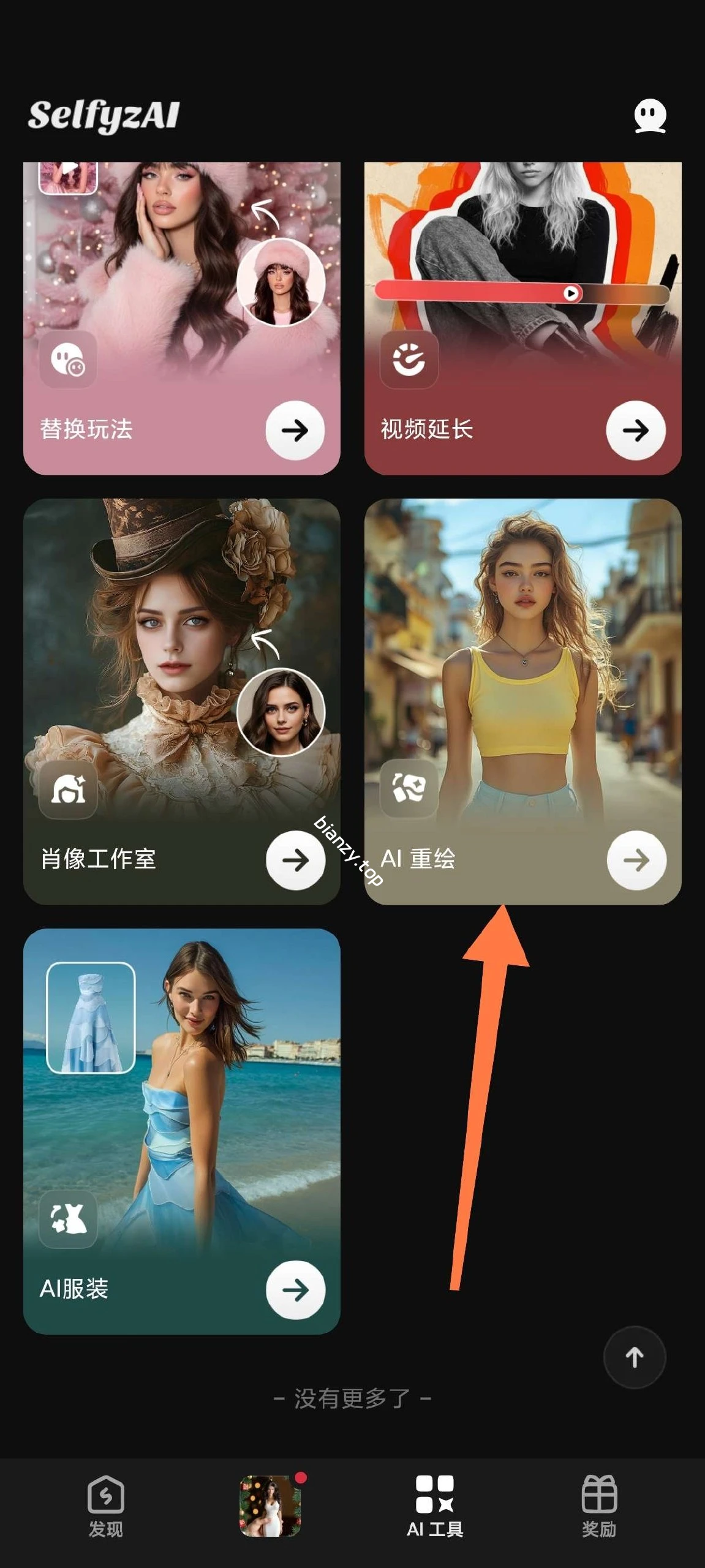Open the 替换玩法 card arrow button

pyautogui.click(x=296, y=431)
